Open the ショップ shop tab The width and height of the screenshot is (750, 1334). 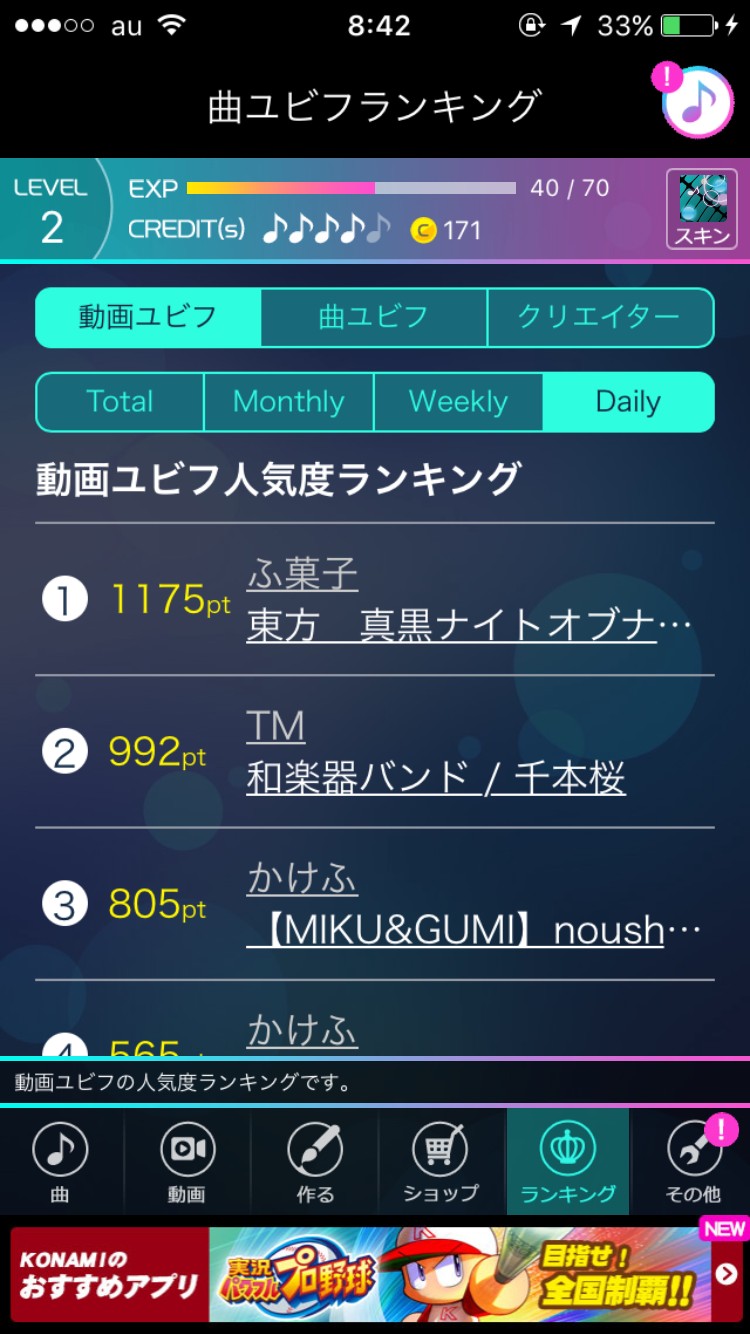click(x=441, y=1162)
